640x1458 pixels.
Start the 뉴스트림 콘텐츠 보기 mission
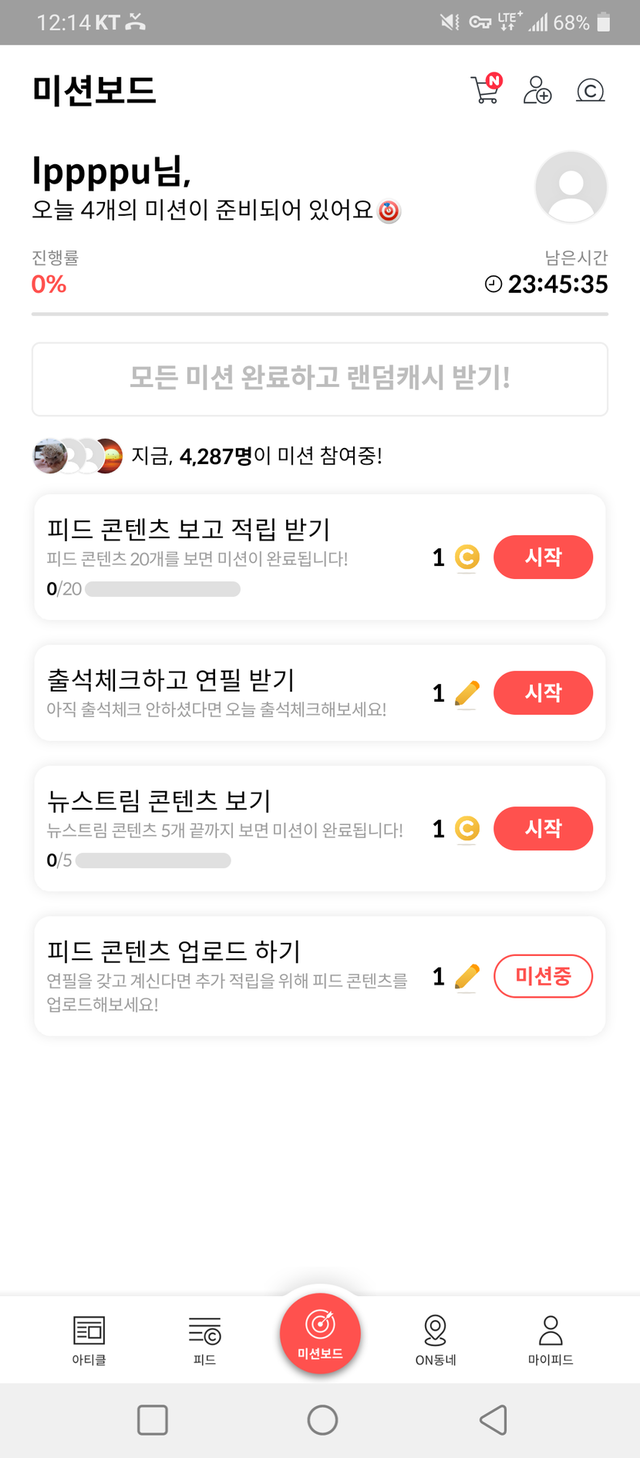(543, 828)
